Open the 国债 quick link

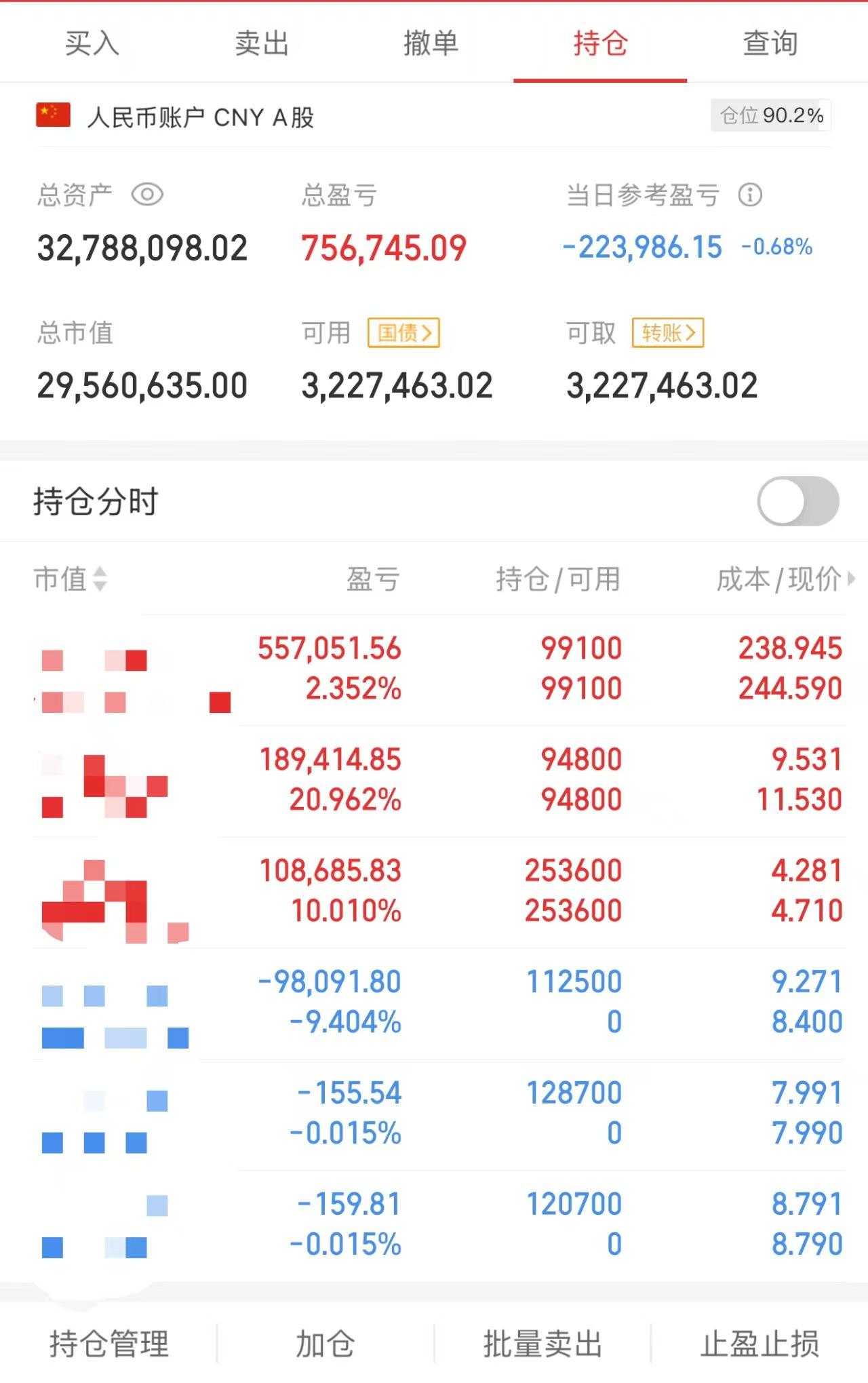click(404, 332)
